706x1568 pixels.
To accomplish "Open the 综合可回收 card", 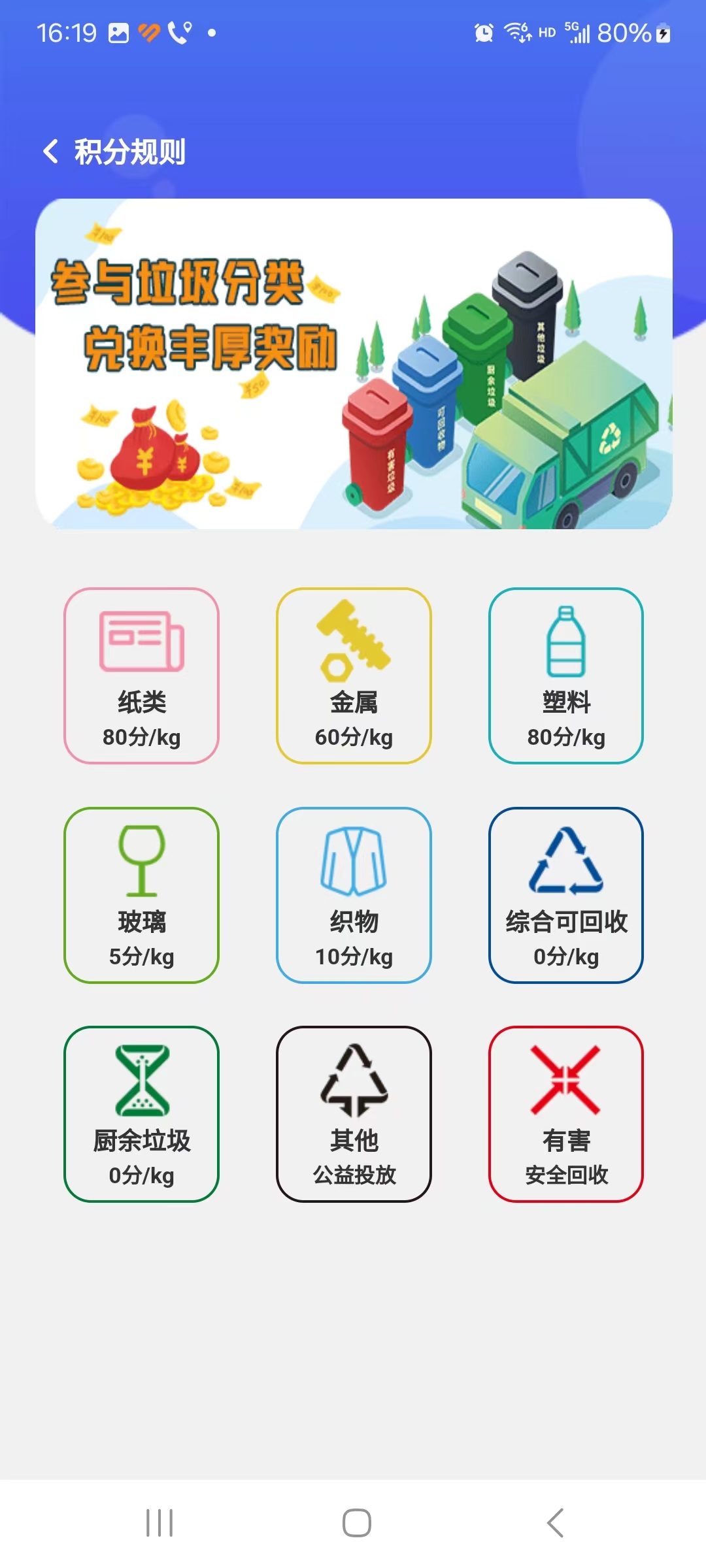I will (566, 895).
